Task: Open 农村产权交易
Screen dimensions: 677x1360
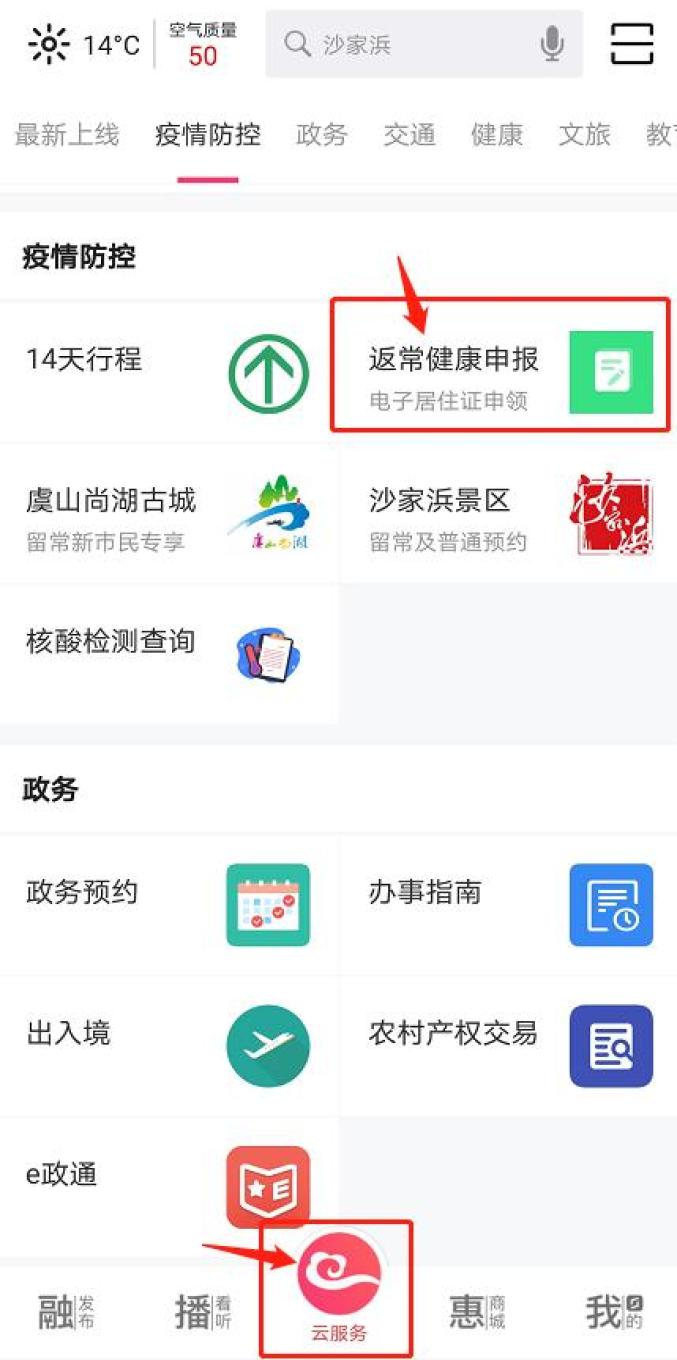Action: [508, 1045]
